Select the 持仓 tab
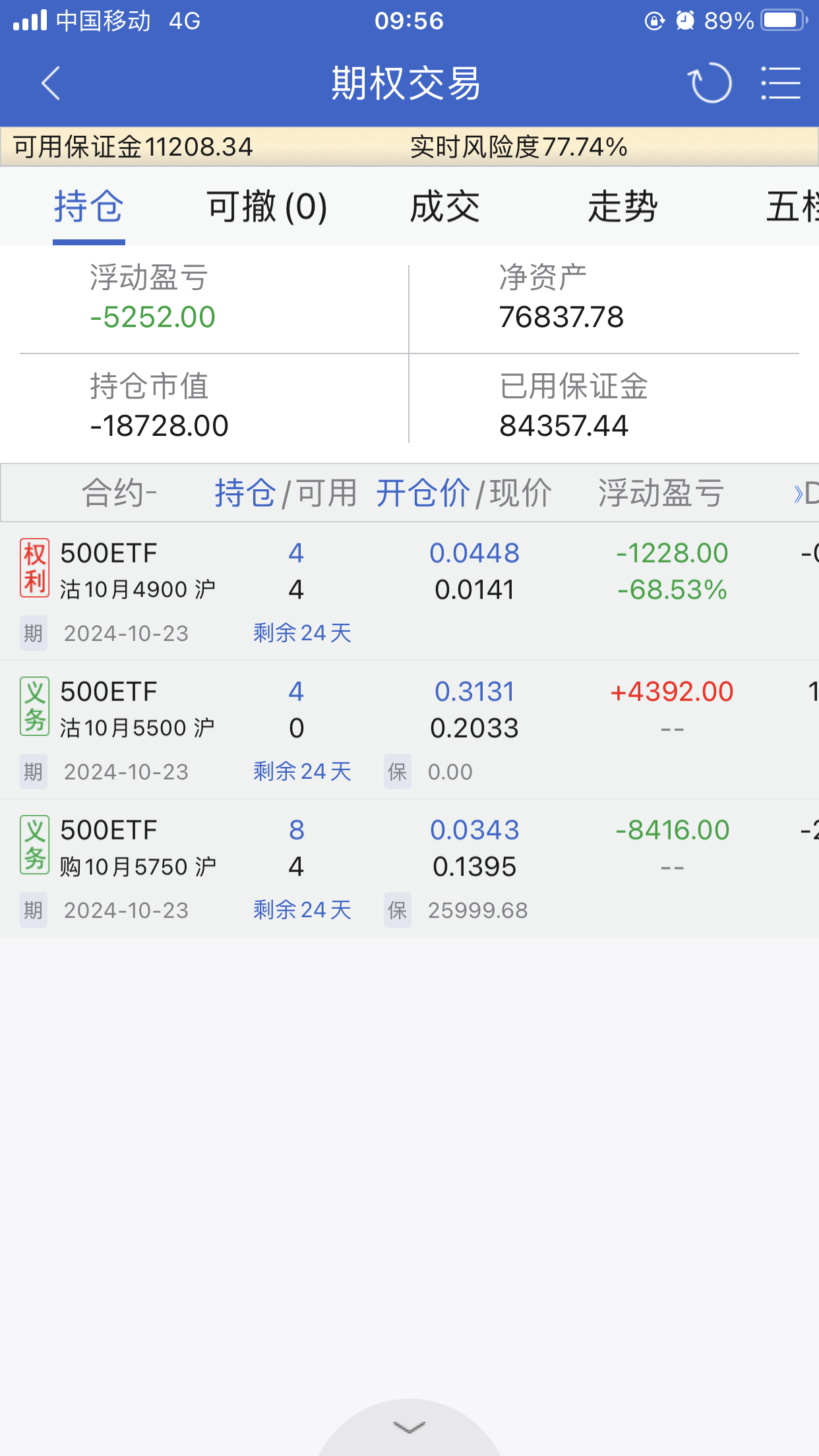The image size is (819, 1456). [89, 207]
